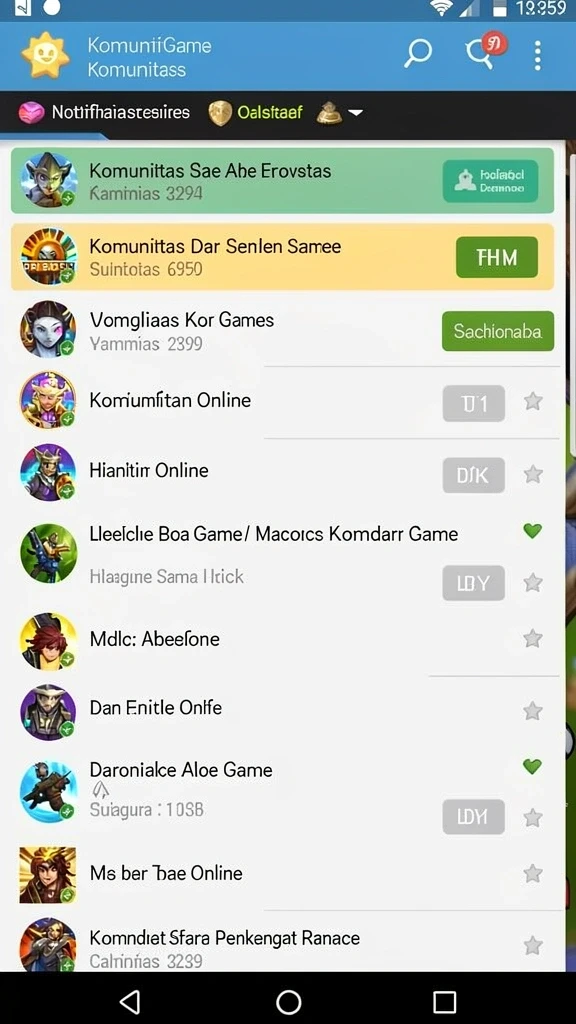Open Komunittas Sae Abe Erovstas community
576x1024 pixels.
click(282, 180)
